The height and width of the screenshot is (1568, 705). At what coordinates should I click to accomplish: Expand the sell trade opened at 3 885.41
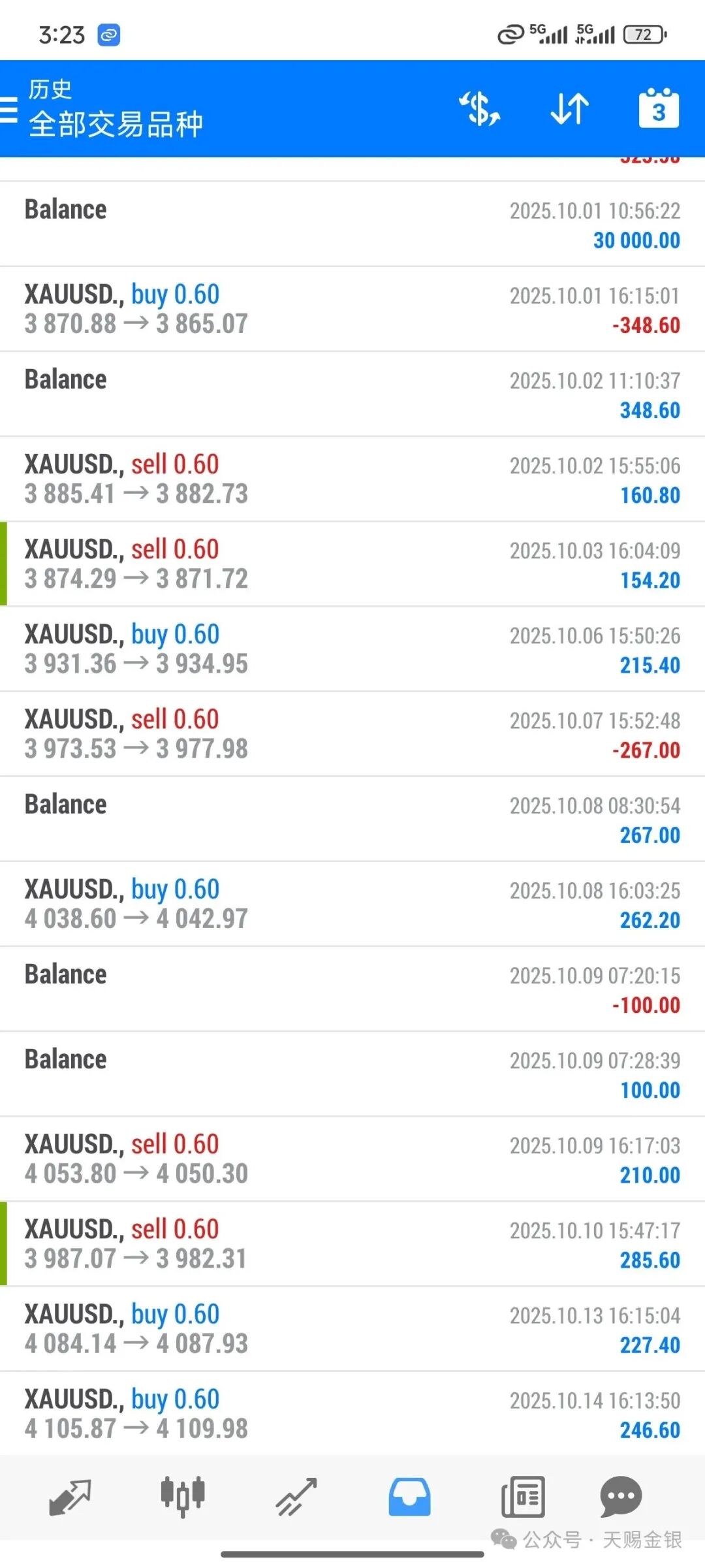click(x=352, y=479)
